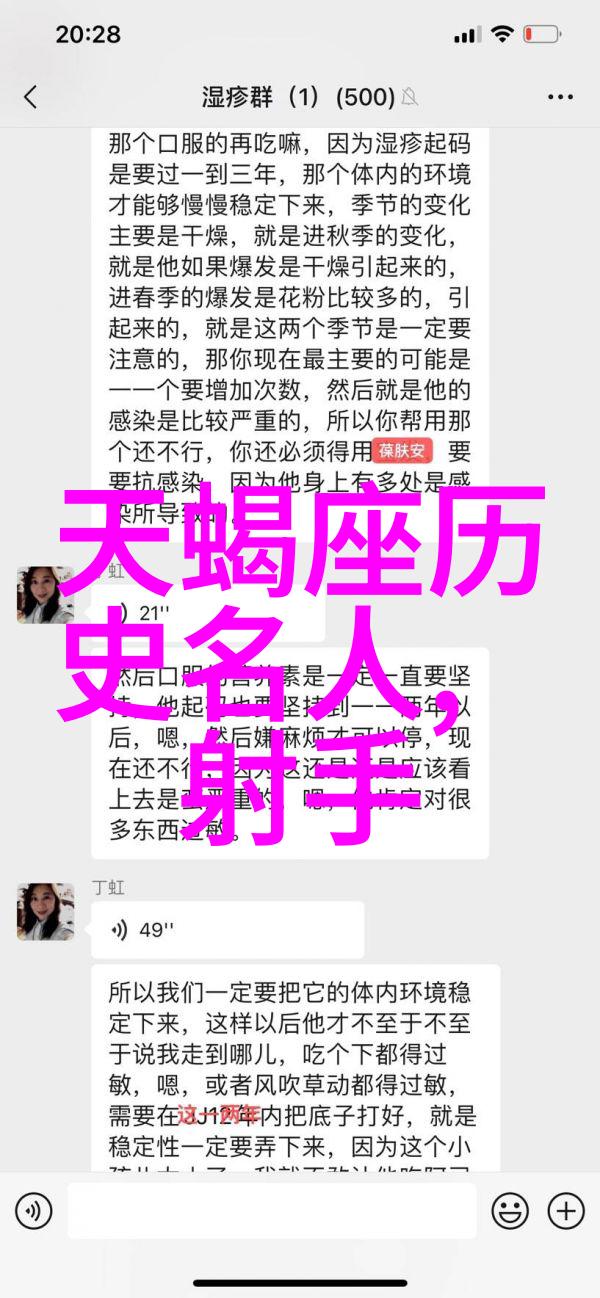Open the emoji sticker panel
600x1298 pixels.
click(510, 1212)
